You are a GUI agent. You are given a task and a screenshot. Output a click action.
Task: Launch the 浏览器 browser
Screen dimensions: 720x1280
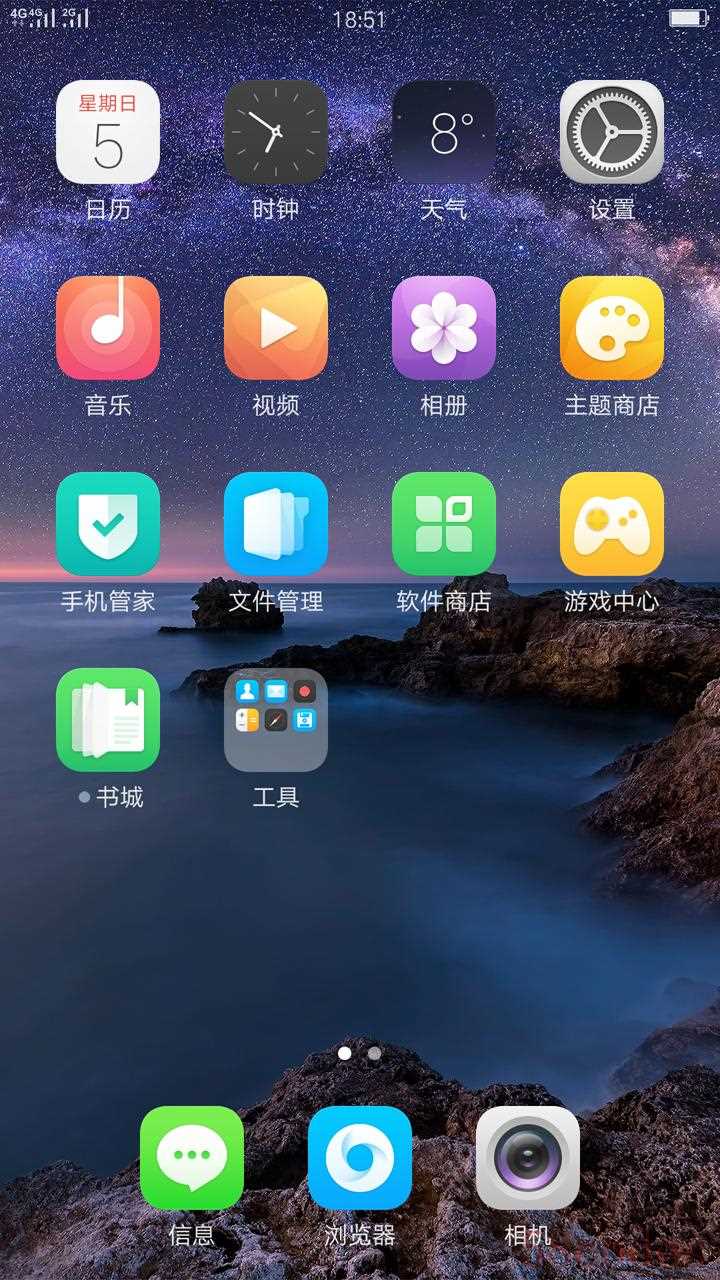point(360,1159)
